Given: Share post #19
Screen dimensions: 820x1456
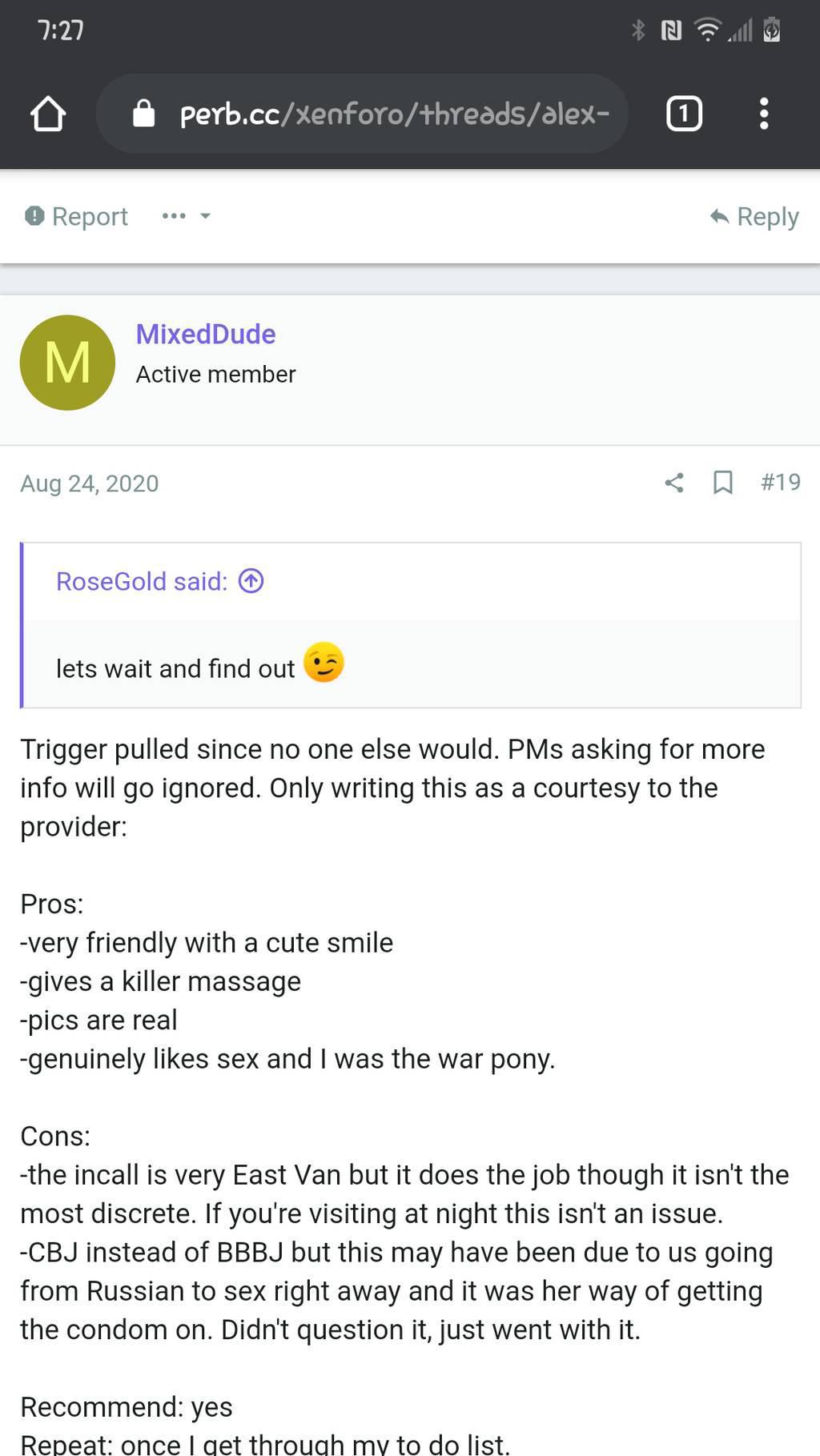Looking at the screenshot, I should pyautogui.click(x=674, y=482).
